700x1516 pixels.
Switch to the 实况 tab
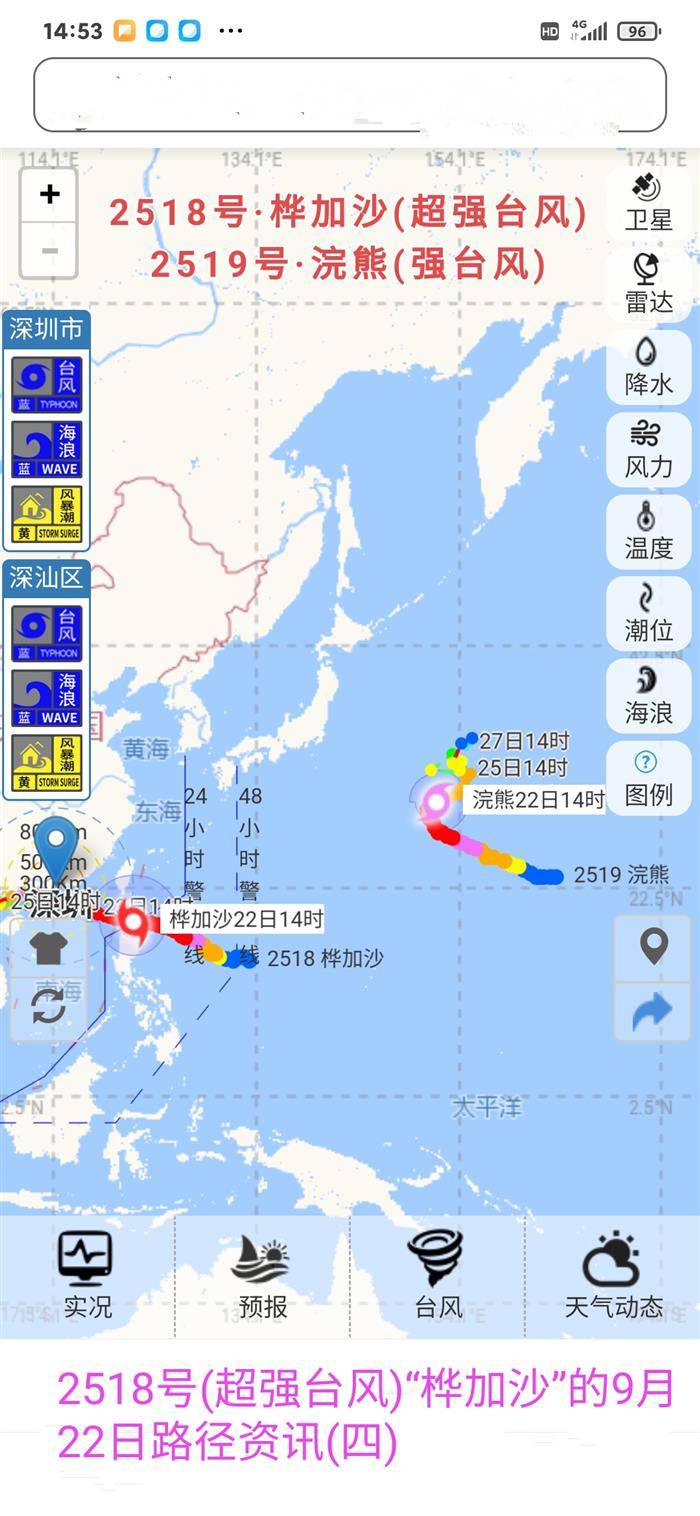click(87, 1275)
